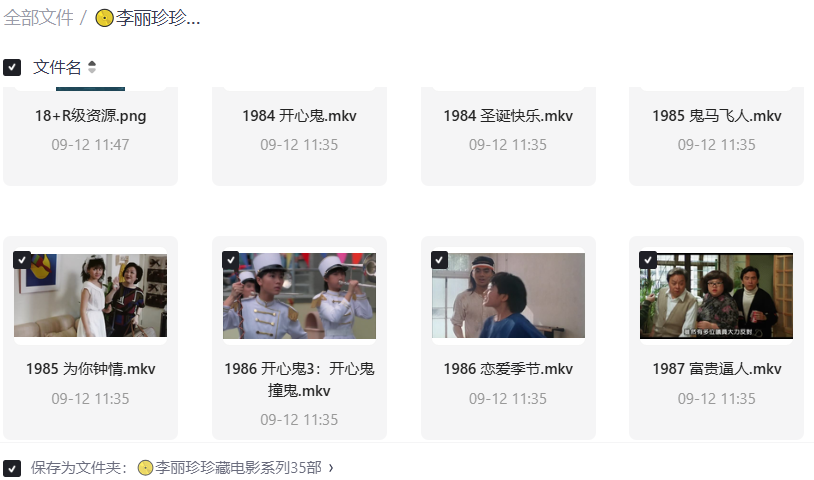
Task: Uncheck 1986 开心鬼3 checkbox
Action: [x=231, y=260]
